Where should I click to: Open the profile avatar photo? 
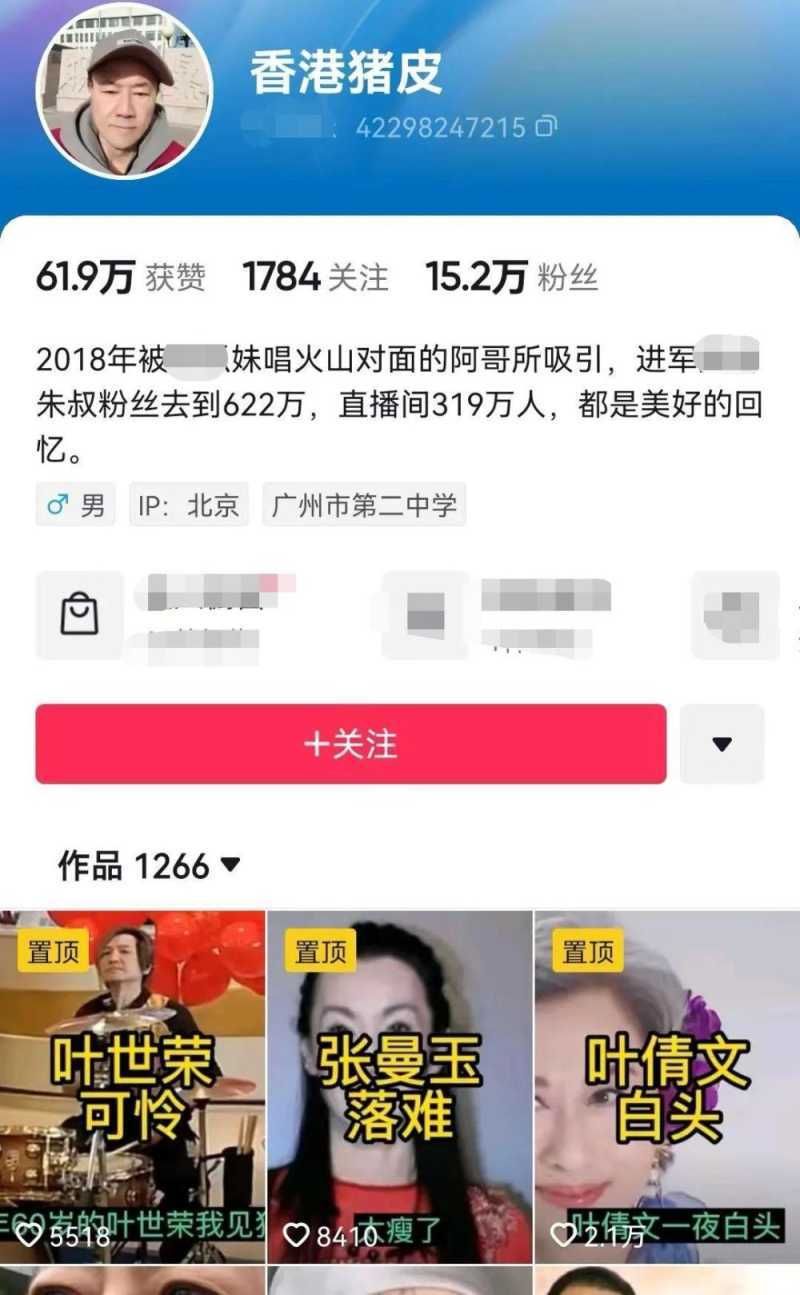[x=124, y=92]
